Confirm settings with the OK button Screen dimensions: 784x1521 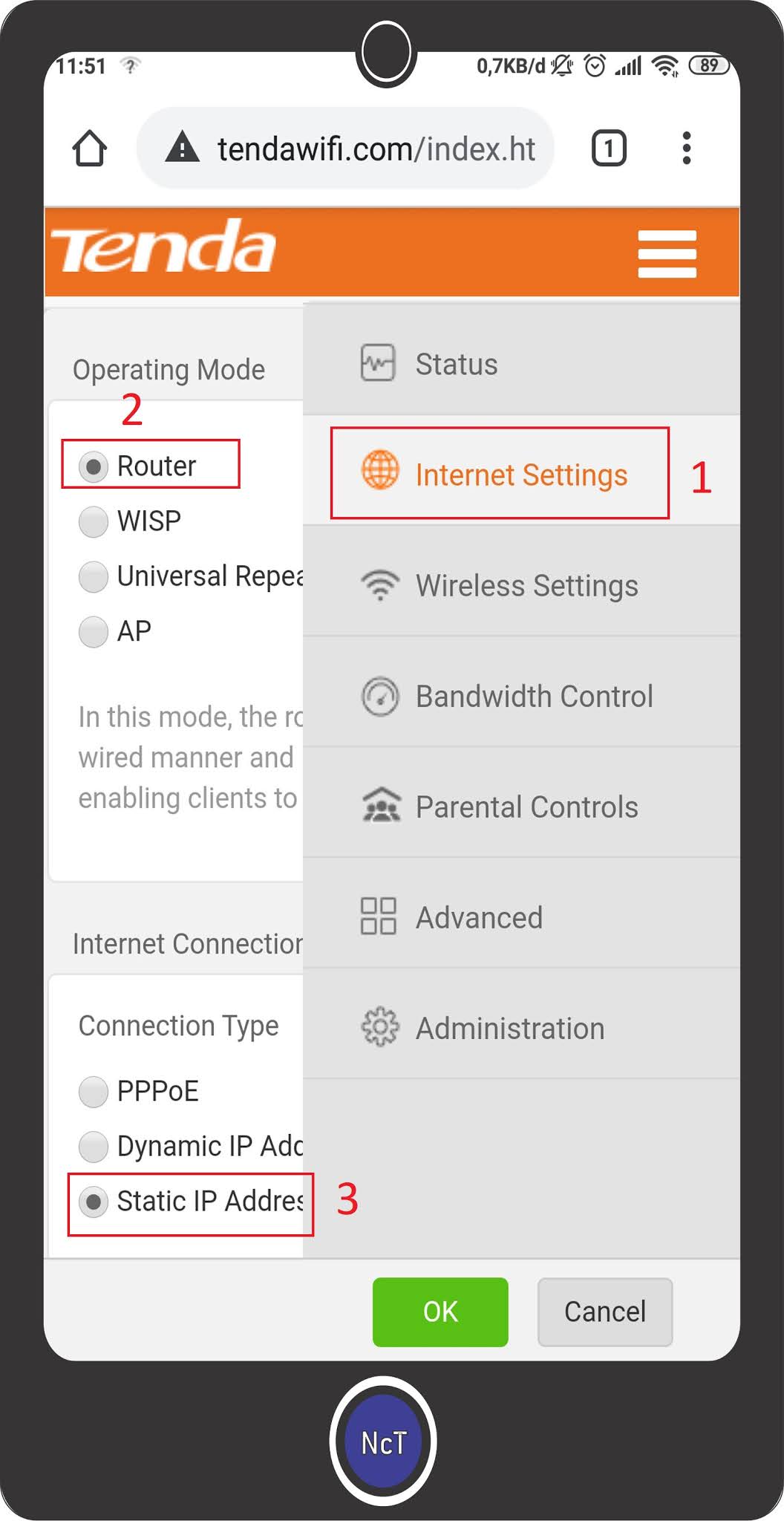pos(440,1312)
